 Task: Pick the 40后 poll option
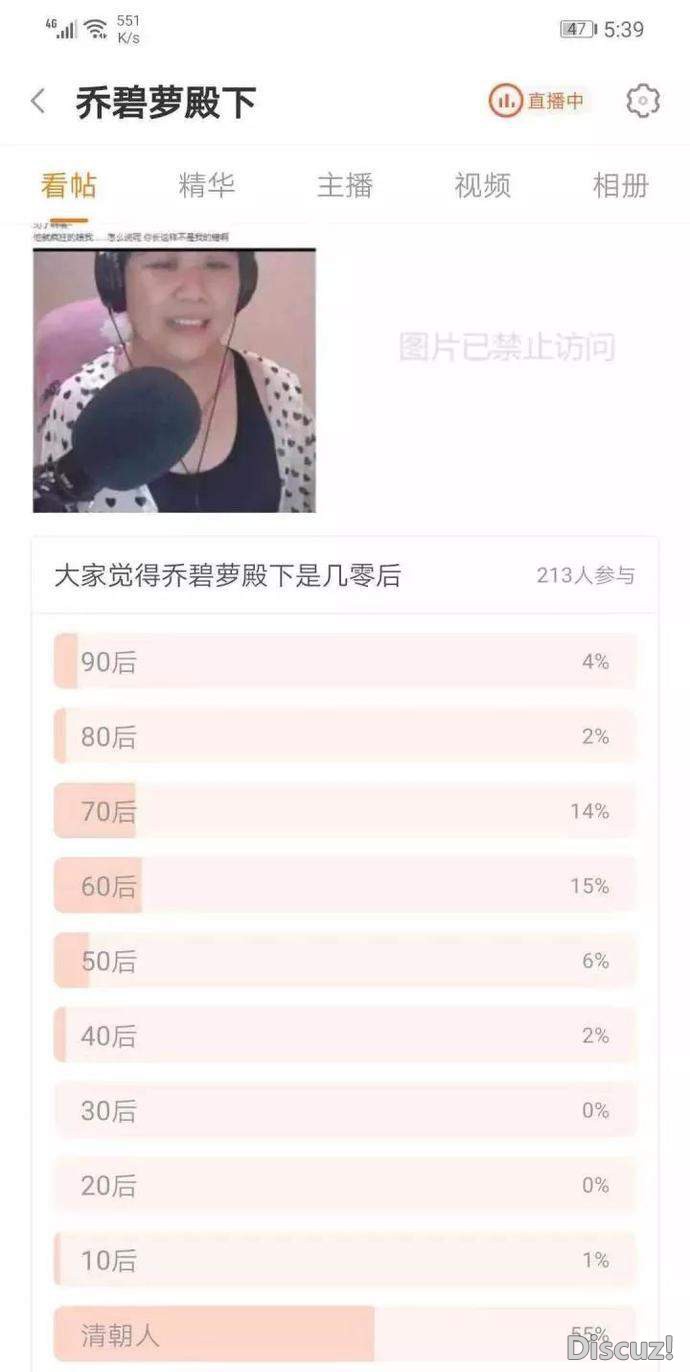(x=344, y=1036)
